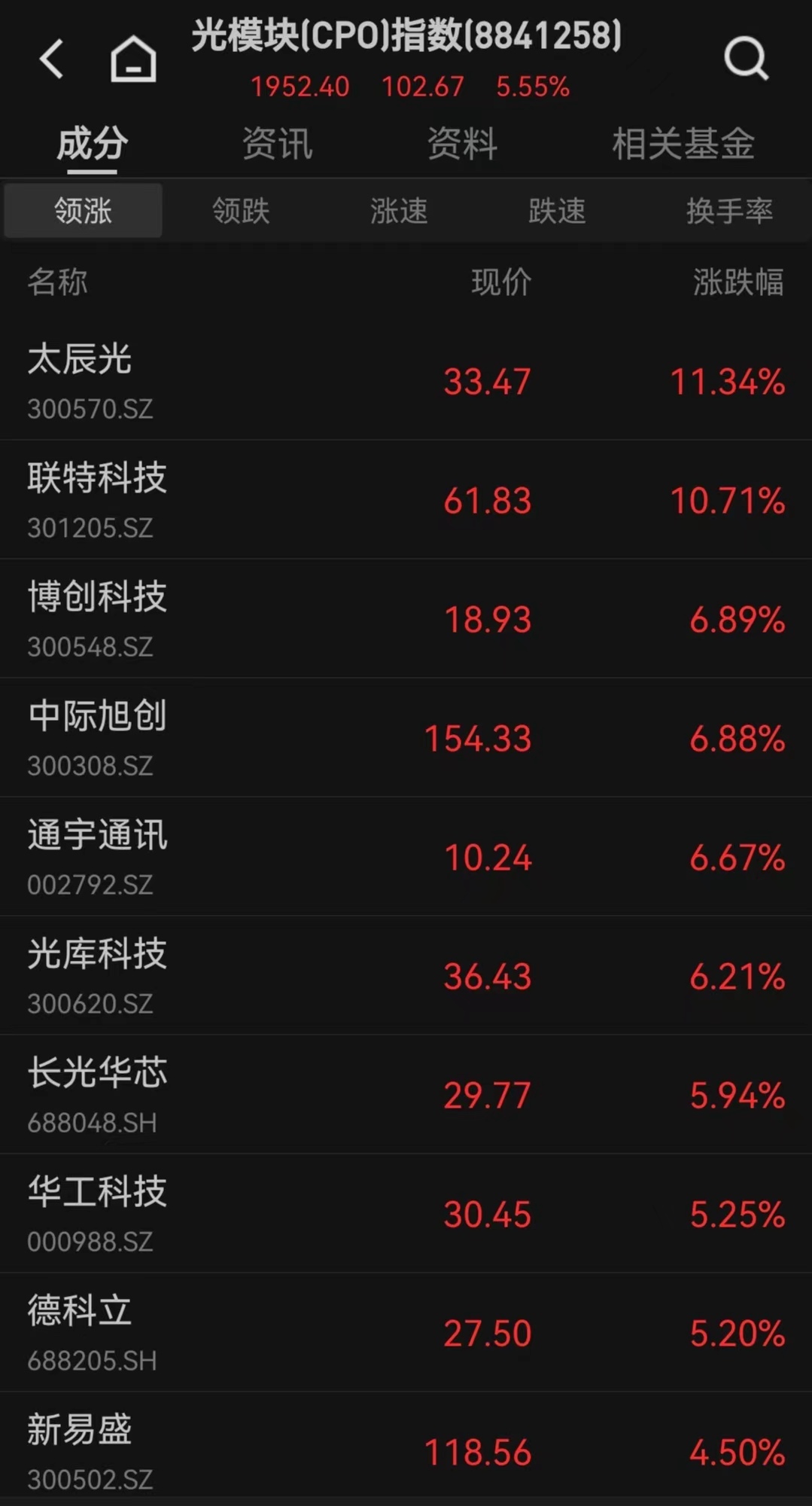Switch to the 相关基金 tab
Viewport: 812px width, 1506px height.
683,143
